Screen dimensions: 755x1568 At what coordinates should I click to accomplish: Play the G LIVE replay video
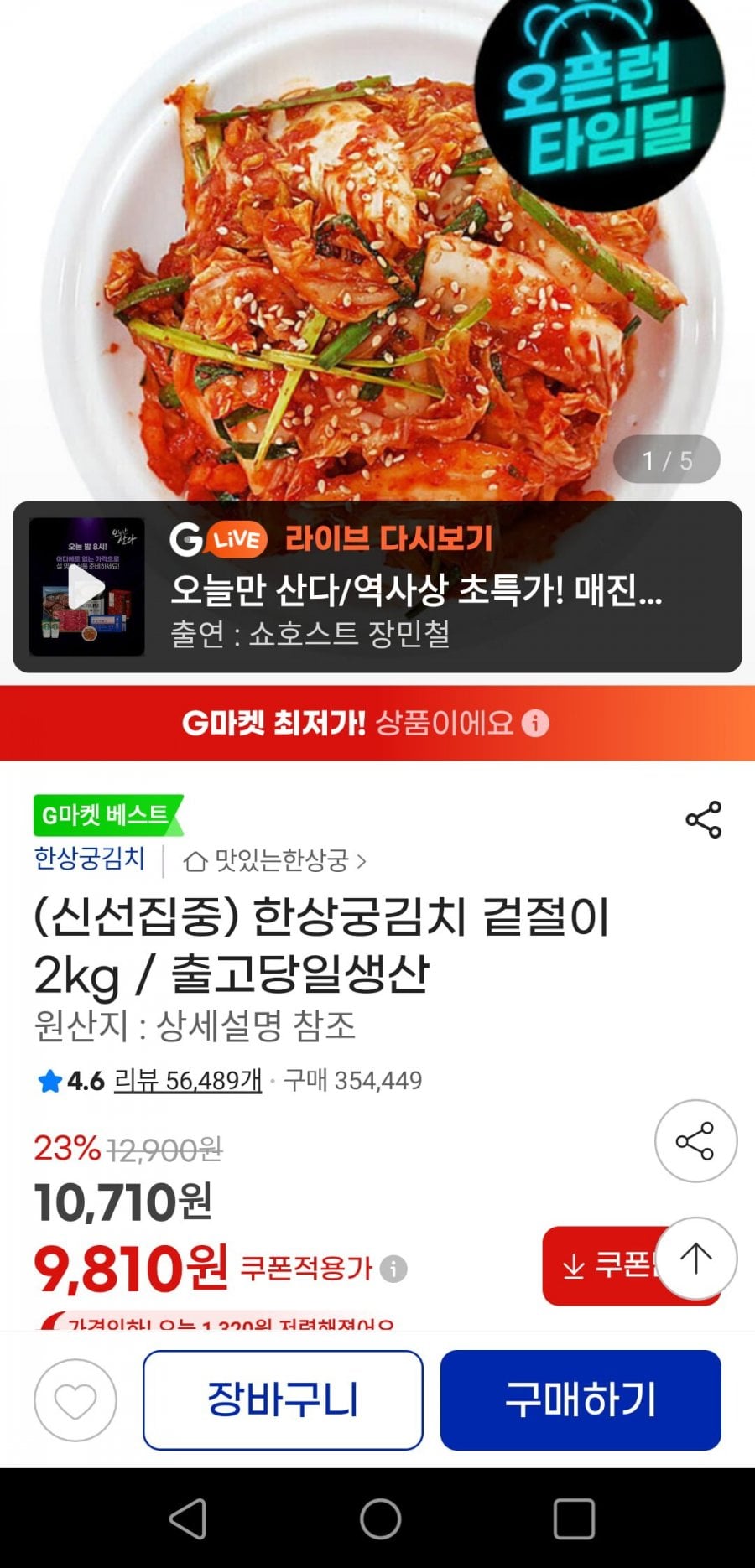[x=86, y=588]
